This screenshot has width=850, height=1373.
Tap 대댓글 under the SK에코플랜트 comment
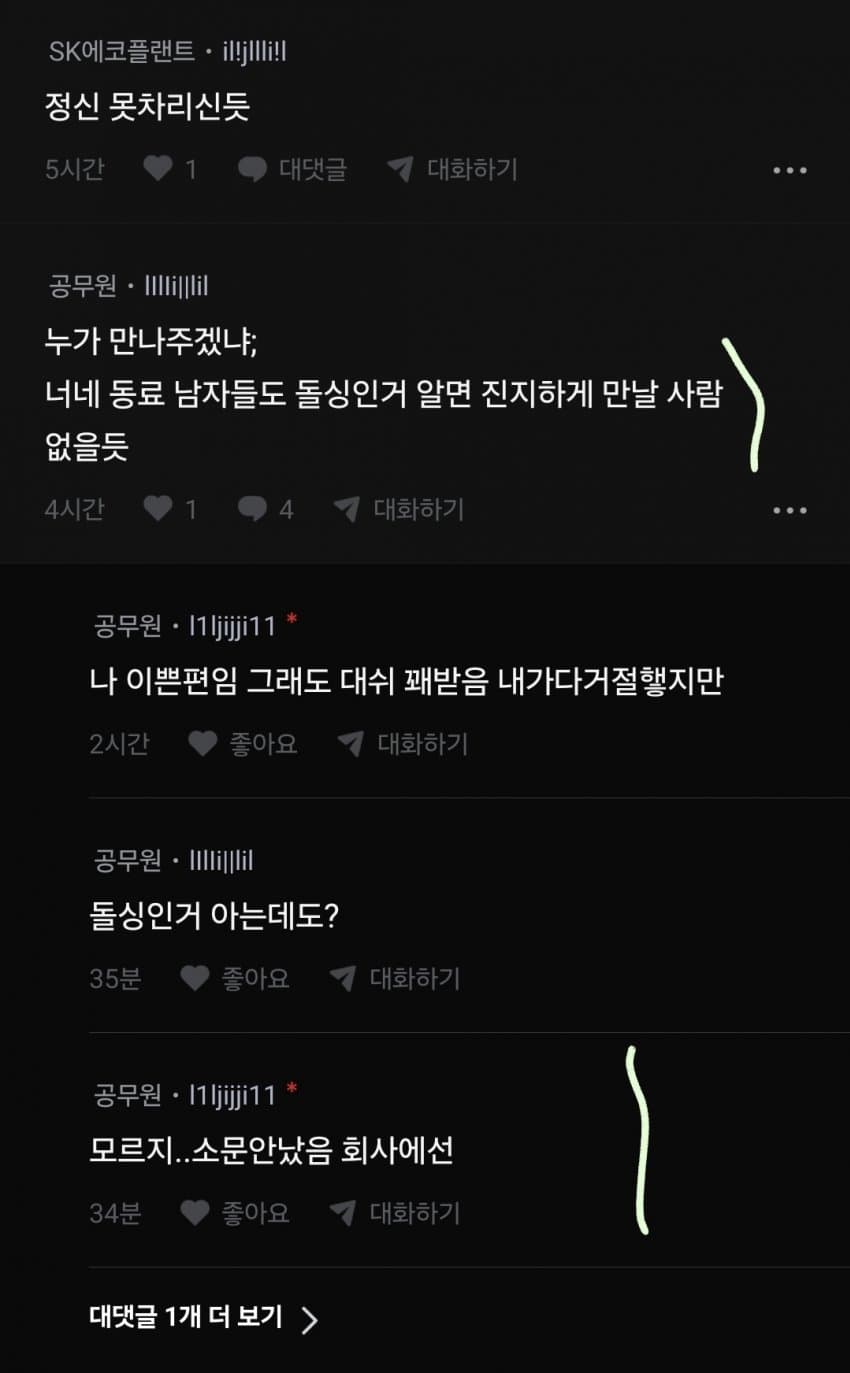point(292,169)
